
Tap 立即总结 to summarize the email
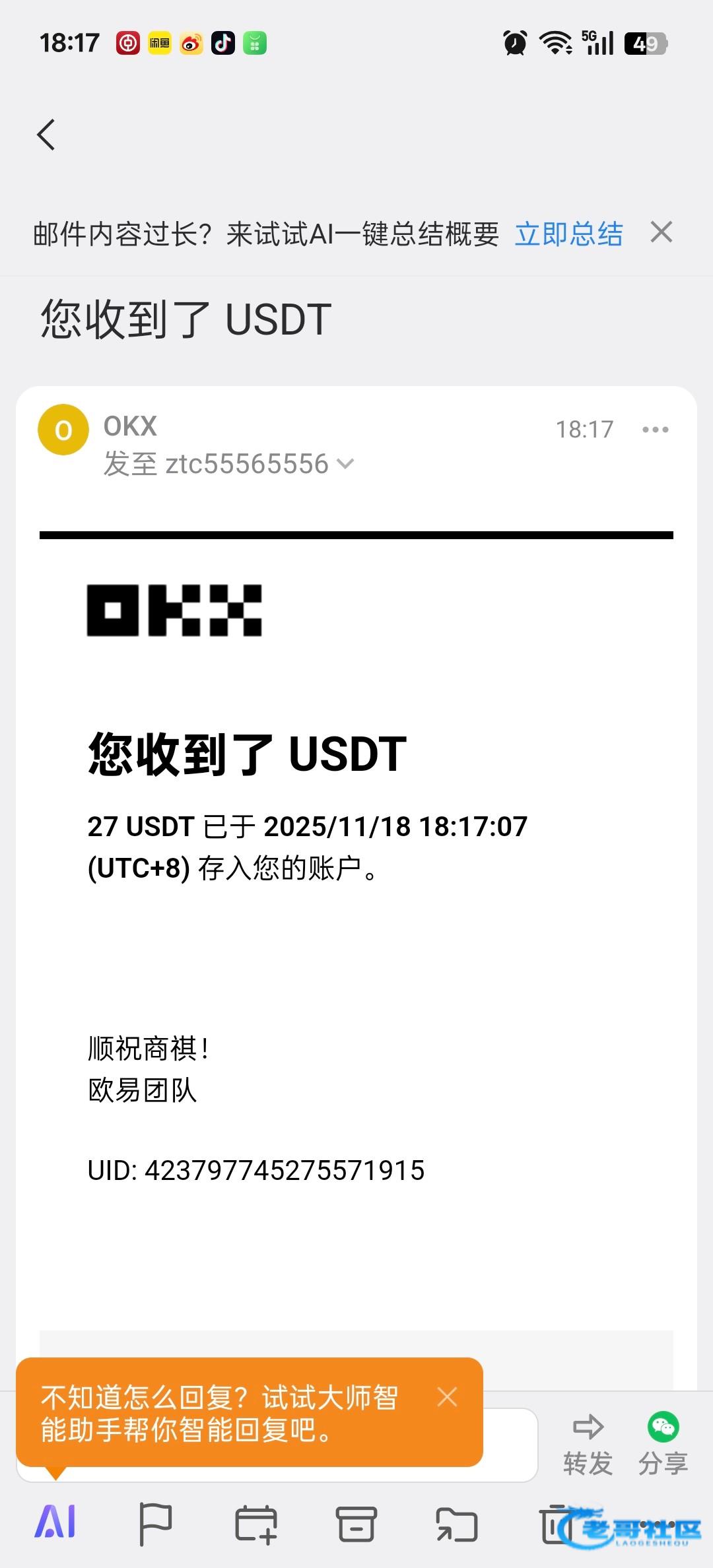click(568, 234)
